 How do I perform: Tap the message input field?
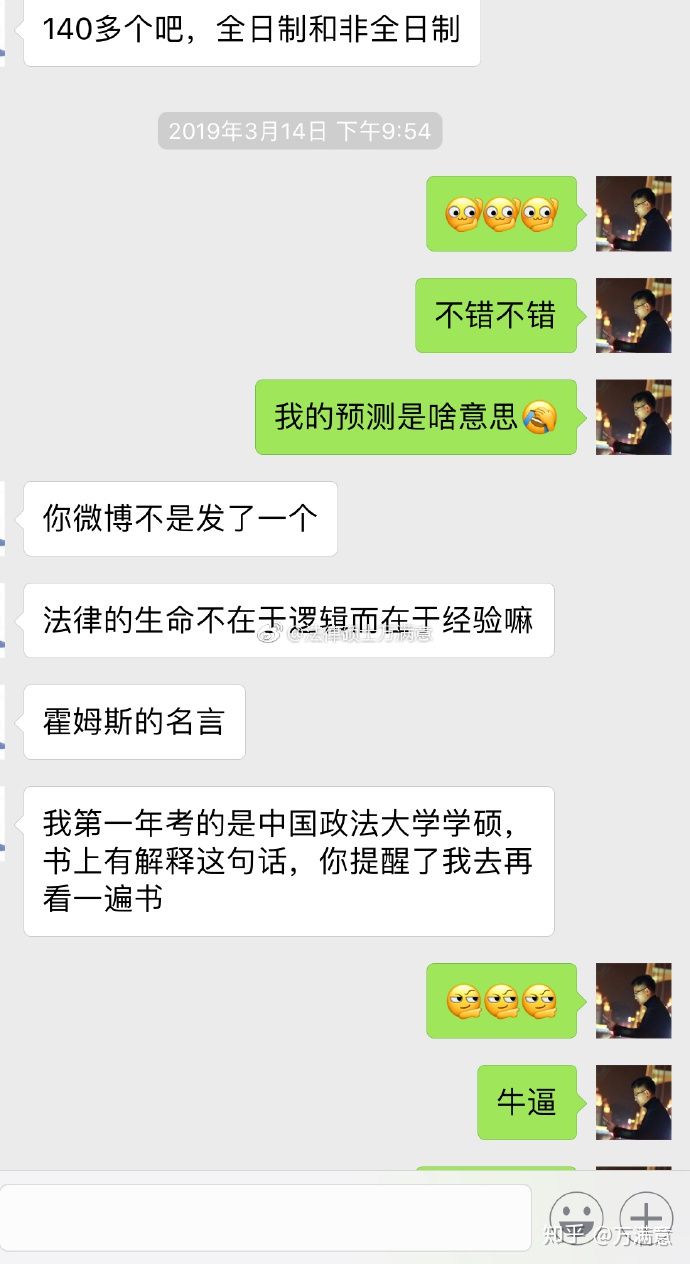point(265,1217)
